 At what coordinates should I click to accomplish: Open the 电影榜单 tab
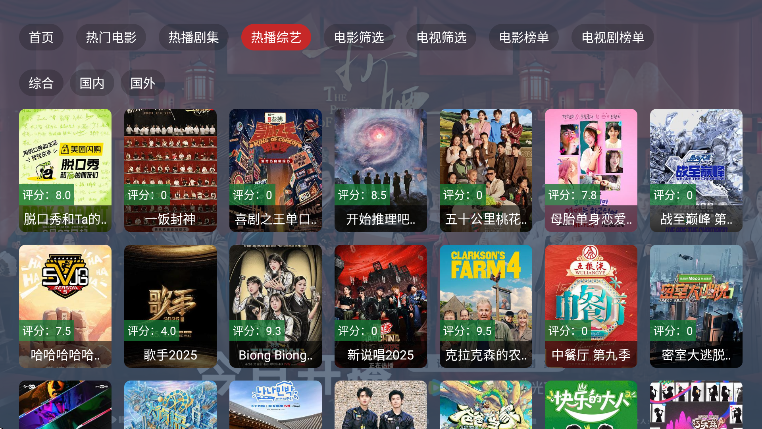[x=524, y=37]
